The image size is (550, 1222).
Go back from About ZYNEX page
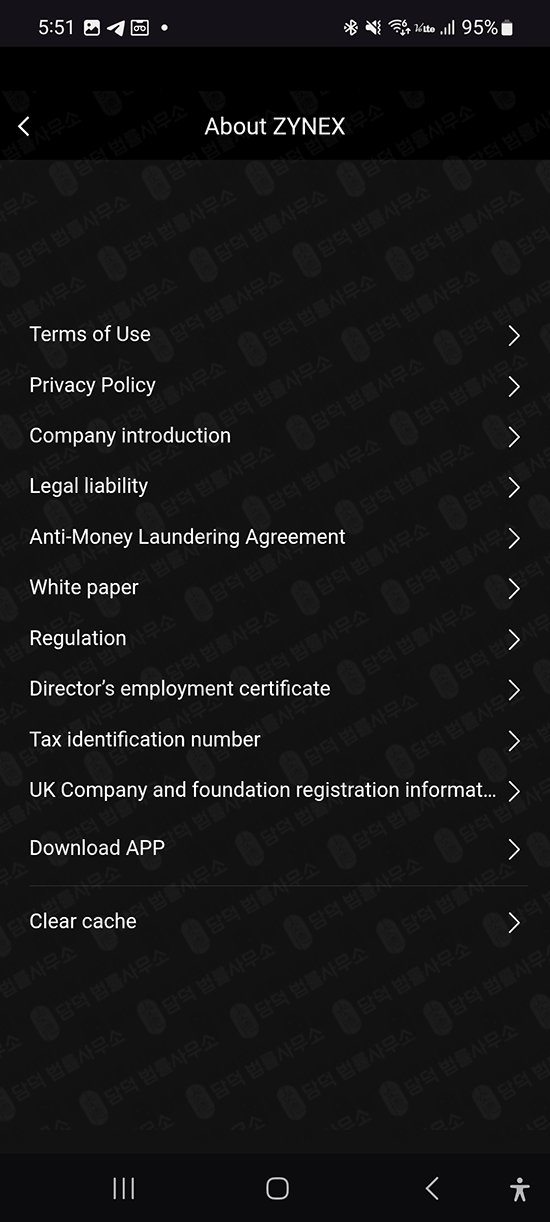pyautogui.click(x=24, y=127)
